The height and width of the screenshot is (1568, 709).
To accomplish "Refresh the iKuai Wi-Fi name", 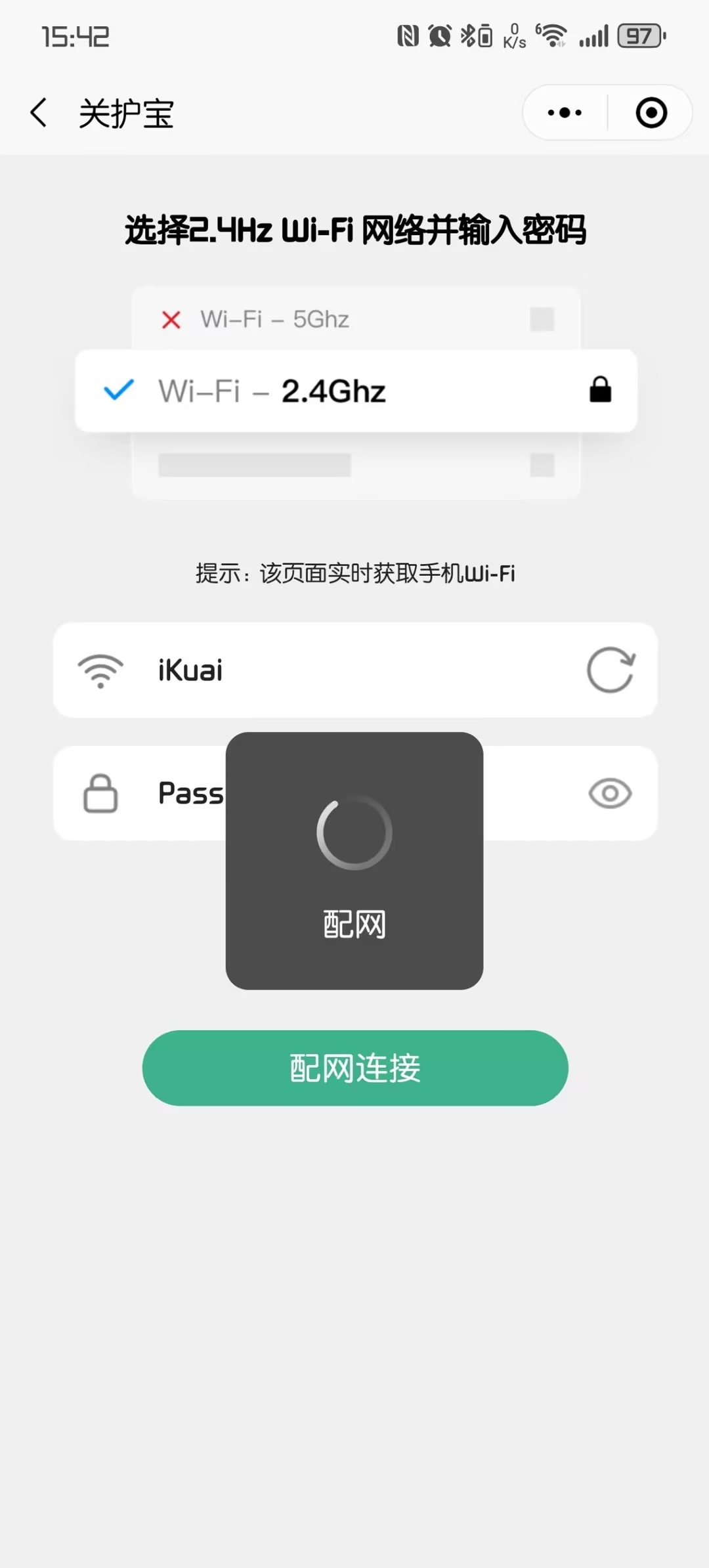I will coord(611,670).
